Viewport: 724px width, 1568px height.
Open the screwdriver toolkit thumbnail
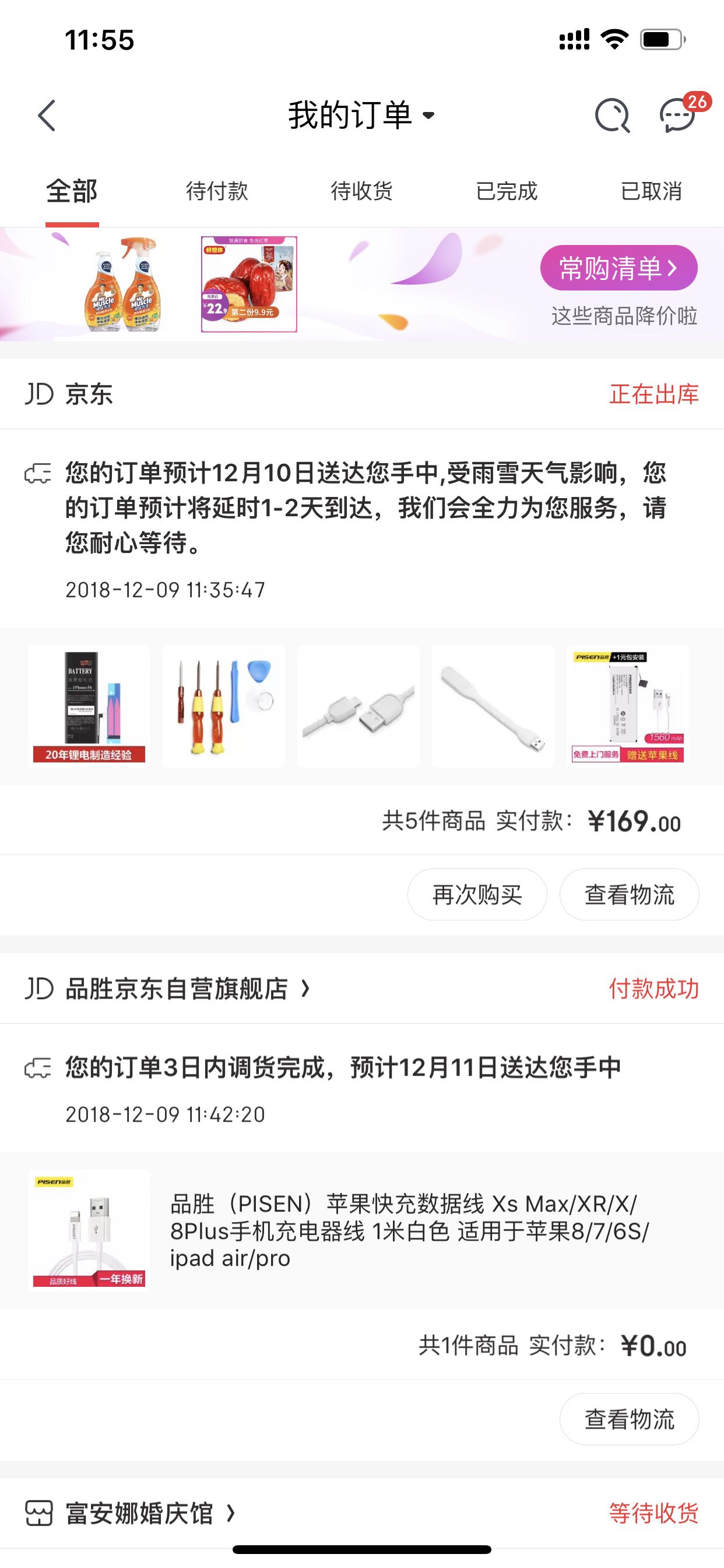pyautogui.click(x=224, y=706)
